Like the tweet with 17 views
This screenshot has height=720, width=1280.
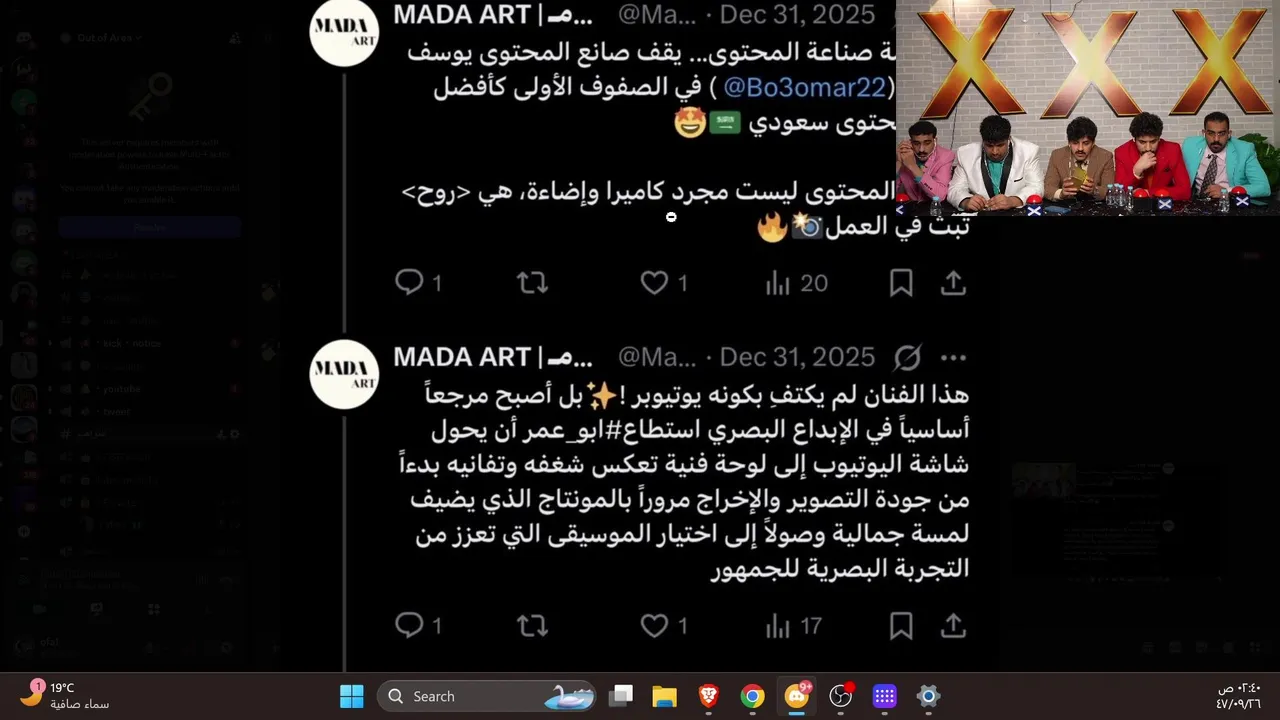(654, 626)
